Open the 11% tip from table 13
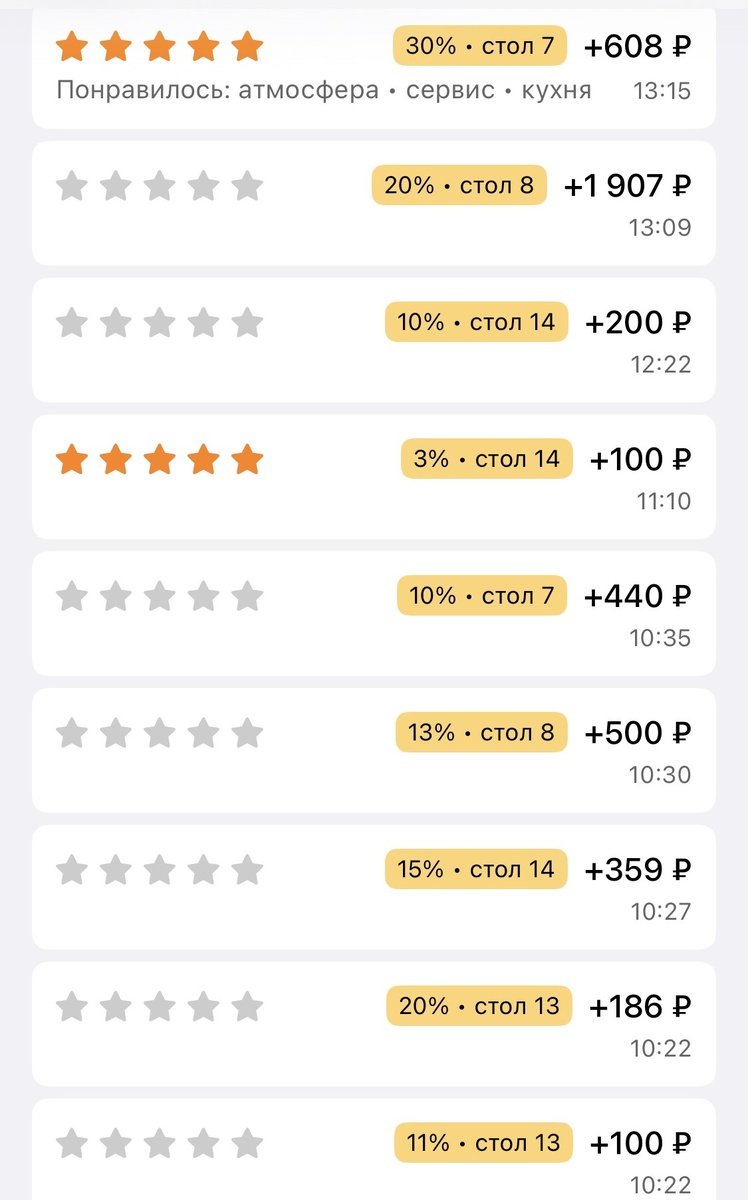 (374, 1155)
